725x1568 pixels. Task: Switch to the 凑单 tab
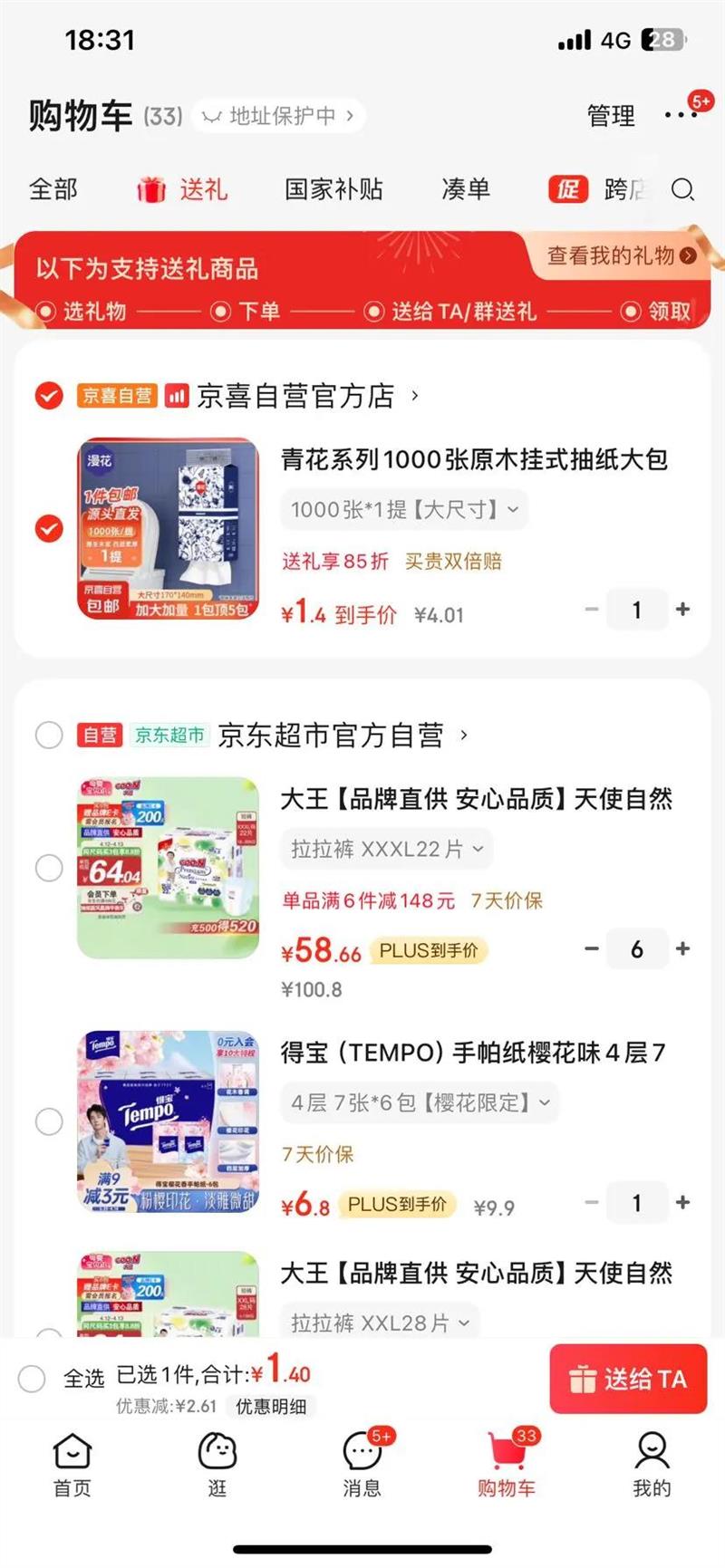click(466, 189)
